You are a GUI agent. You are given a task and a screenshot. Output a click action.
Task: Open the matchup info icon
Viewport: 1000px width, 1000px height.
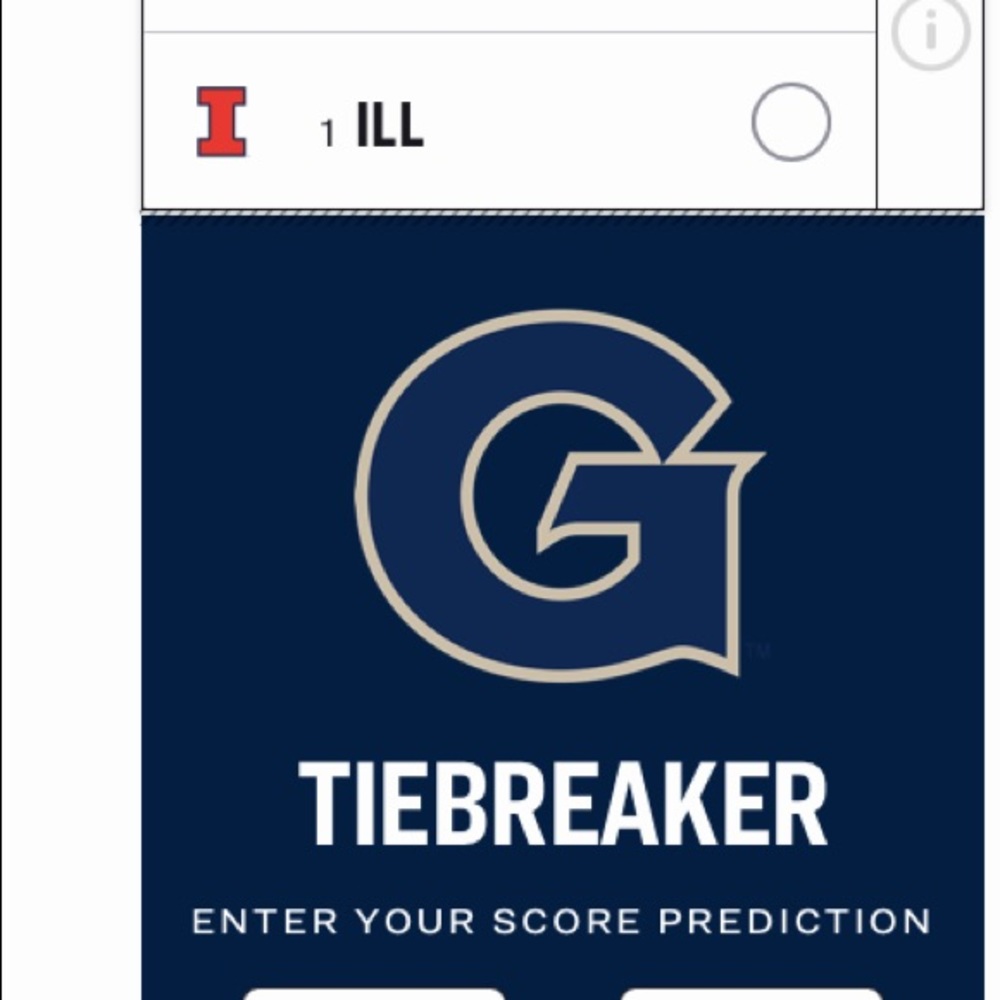(930, 32)
